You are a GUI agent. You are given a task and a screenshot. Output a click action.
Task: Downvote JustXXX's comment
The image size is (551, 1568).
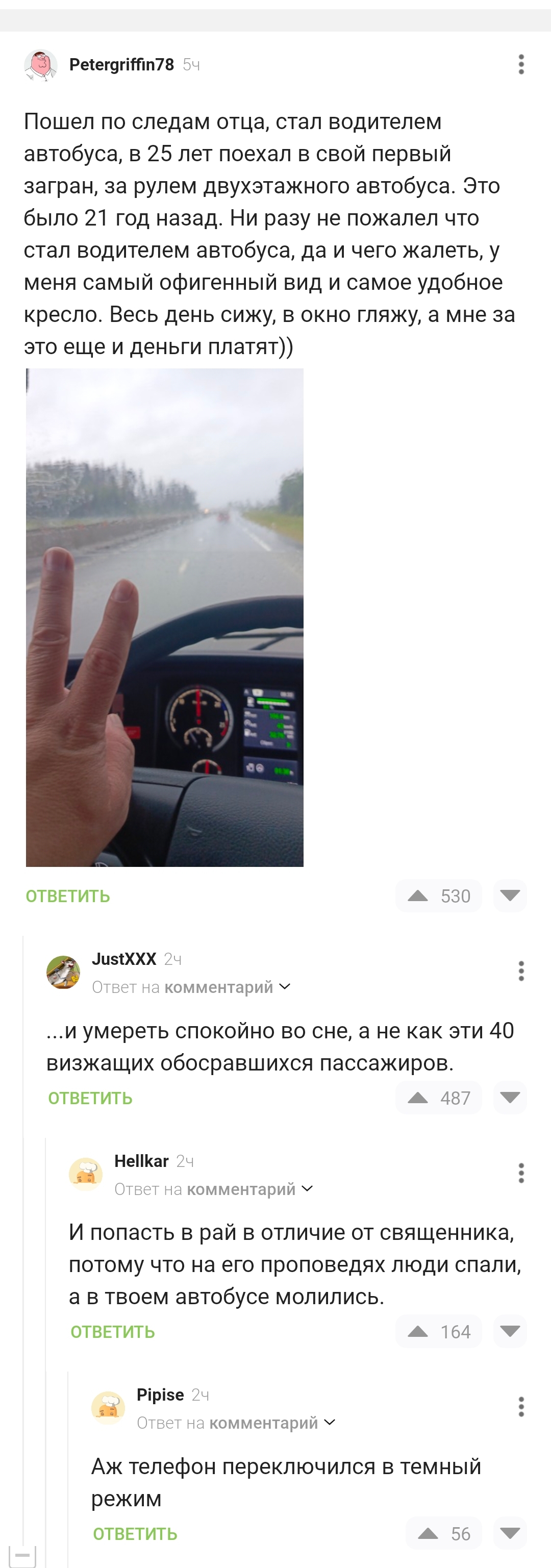(x=510, y=1098)
